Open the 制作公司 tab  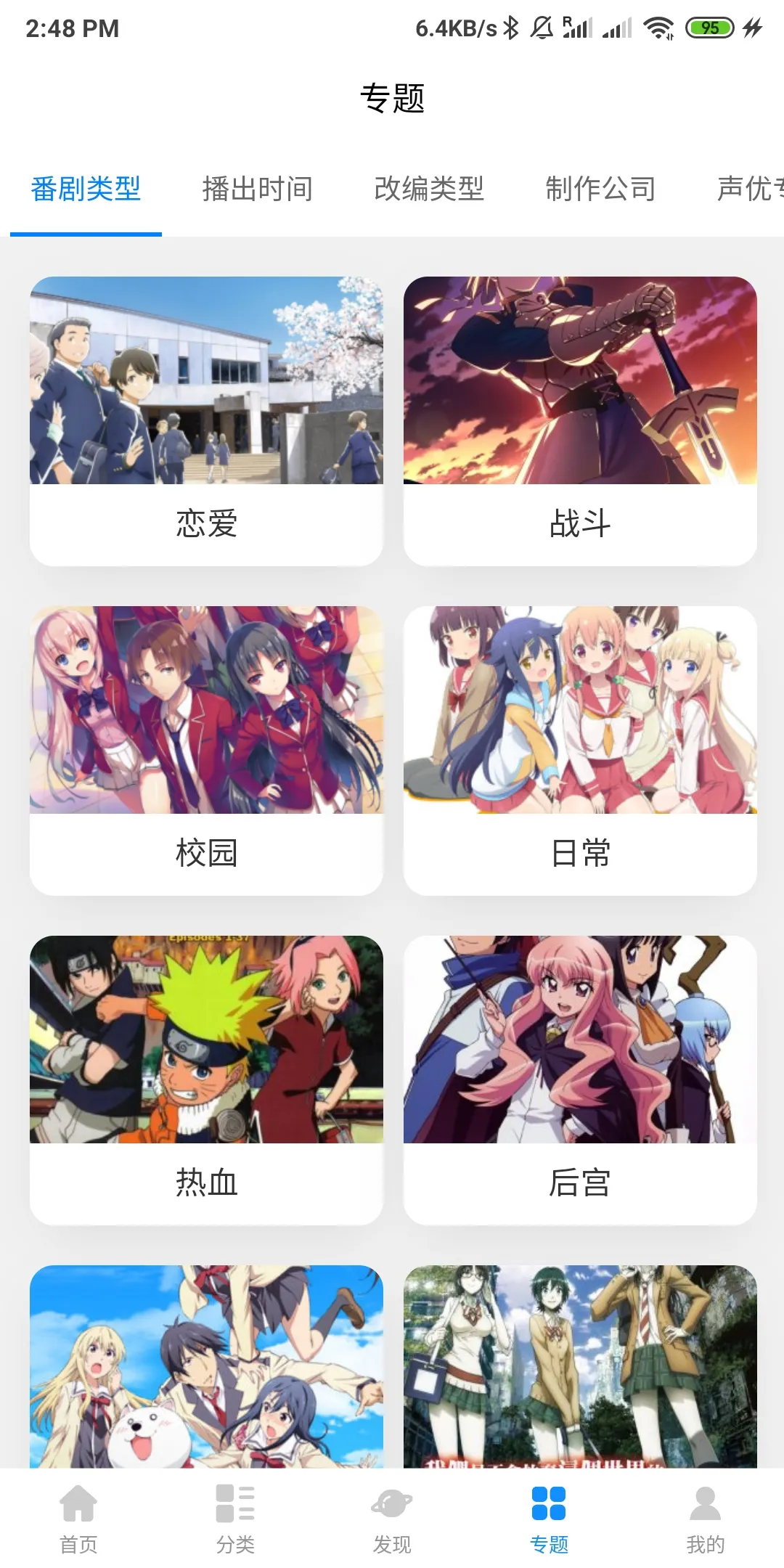[x=600, y=189]
